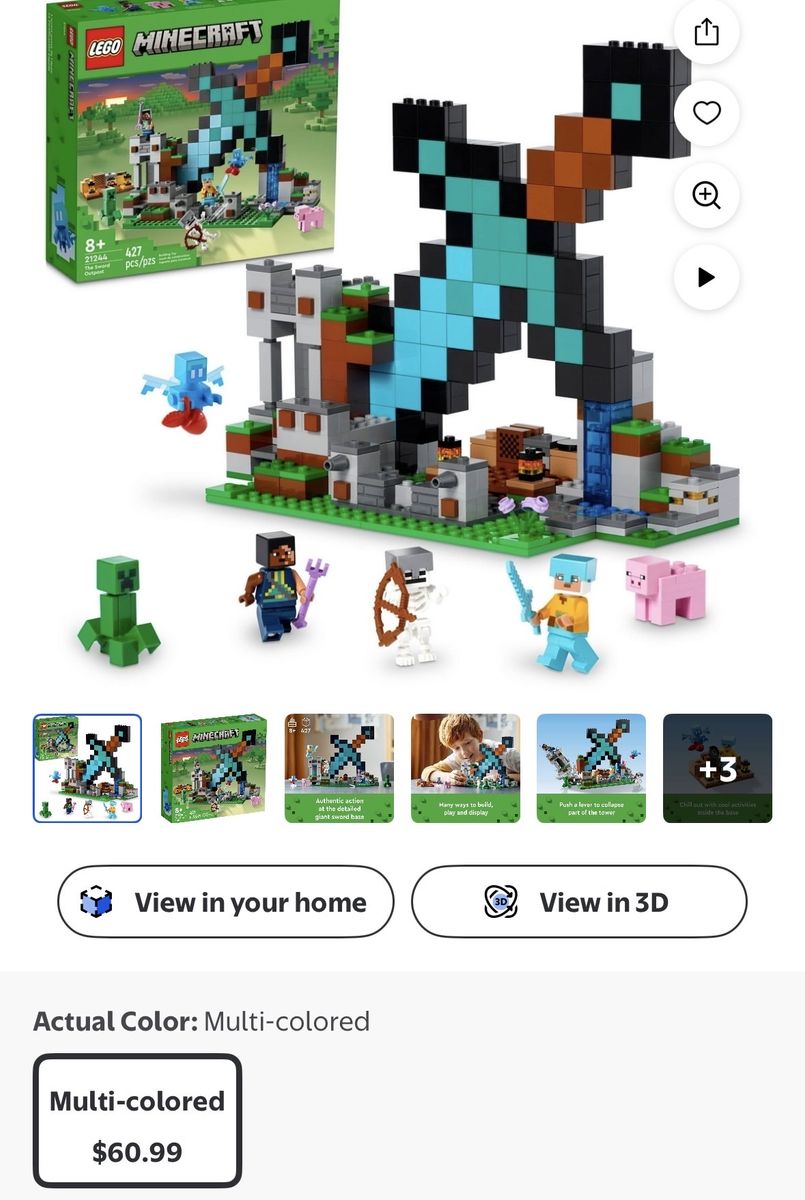Image resolution: width=805 pixels, height=1200 pixels.
Task: View the 'Push a lever' thumbnail image
Action: point(591,768)
